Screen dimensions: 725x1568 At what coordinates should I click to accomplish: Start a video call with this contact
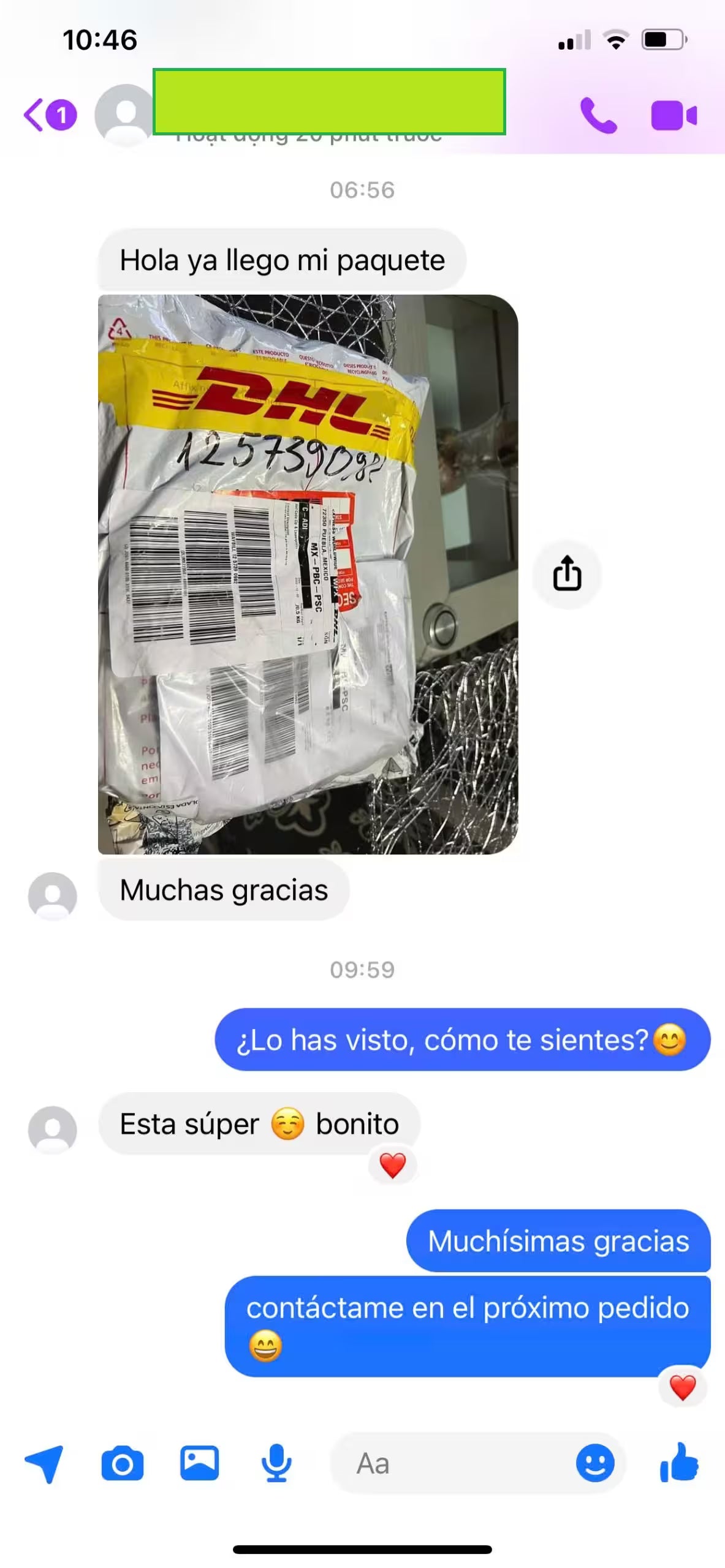coord(673,115)
